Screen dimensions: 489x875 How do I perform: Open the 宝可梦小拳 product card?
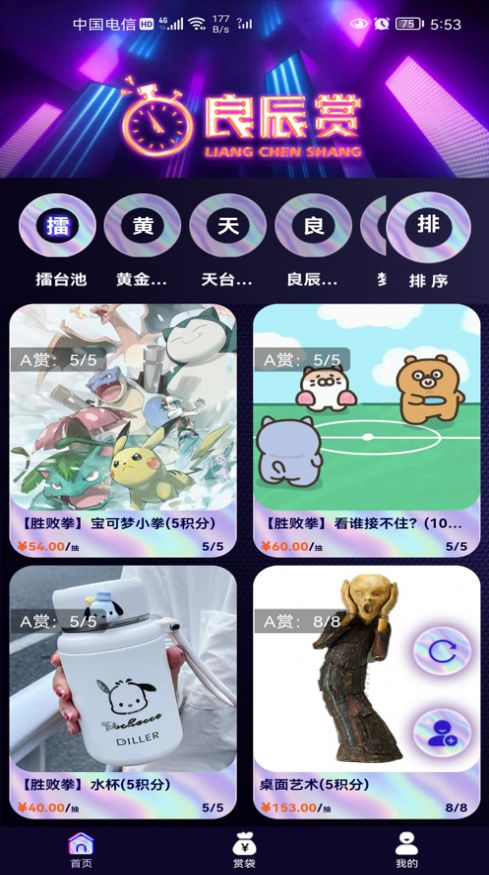tap(123, 430)
